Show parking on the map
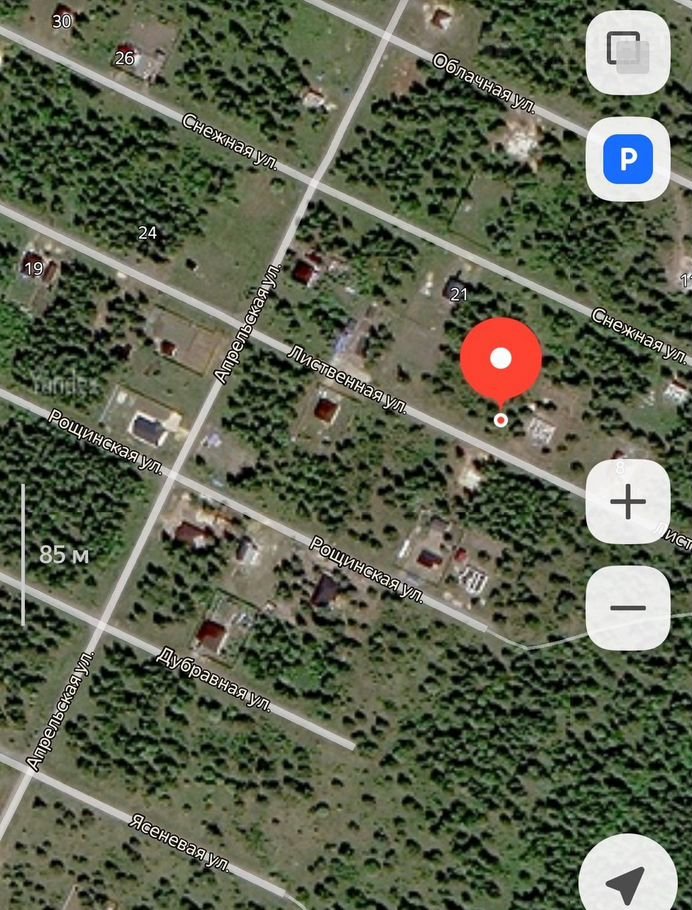The image size is (692, 910). coord(628,158)
